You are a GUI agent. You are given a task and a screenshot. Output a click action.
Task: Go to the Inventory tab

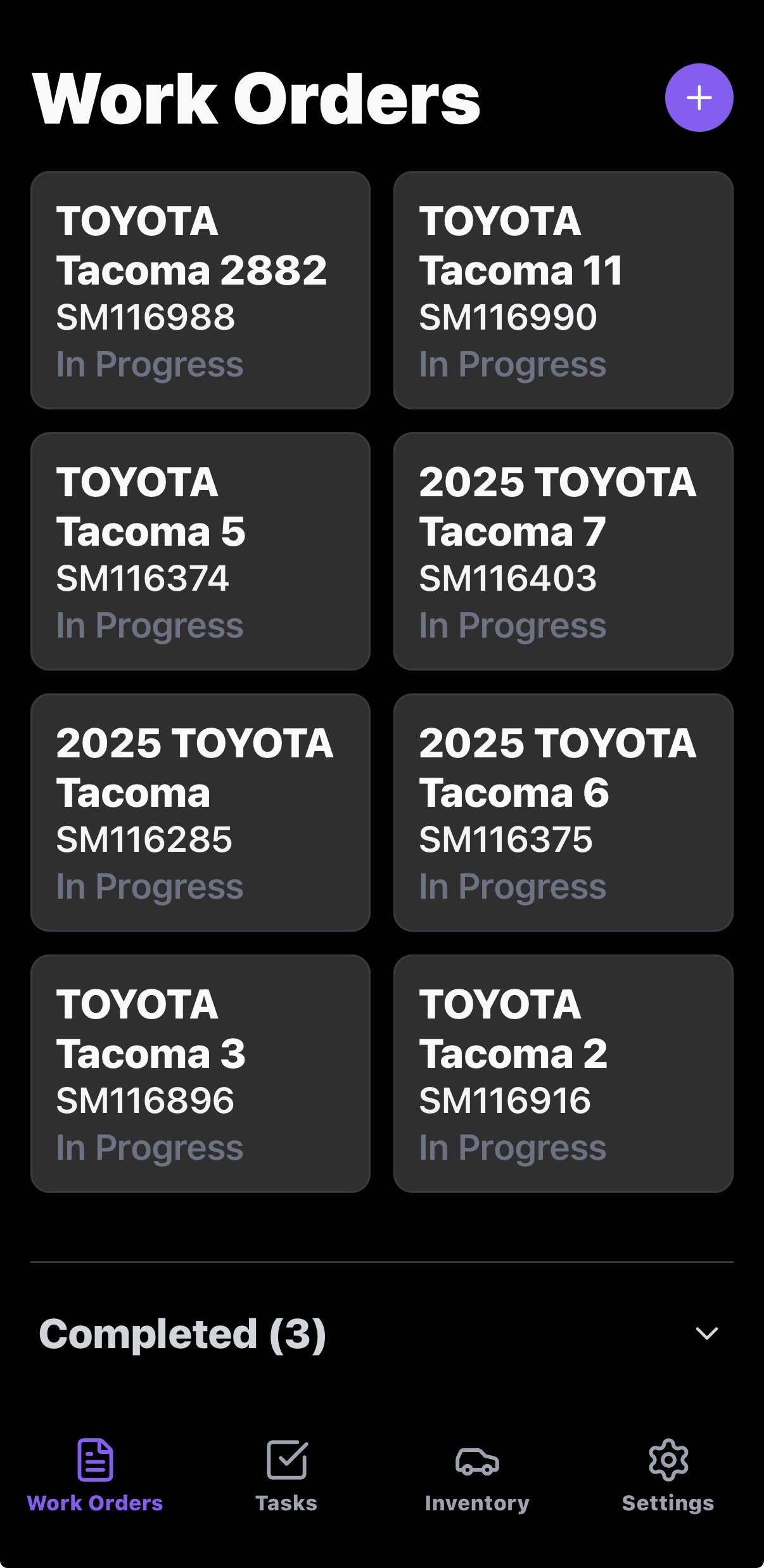[477, 1475]
